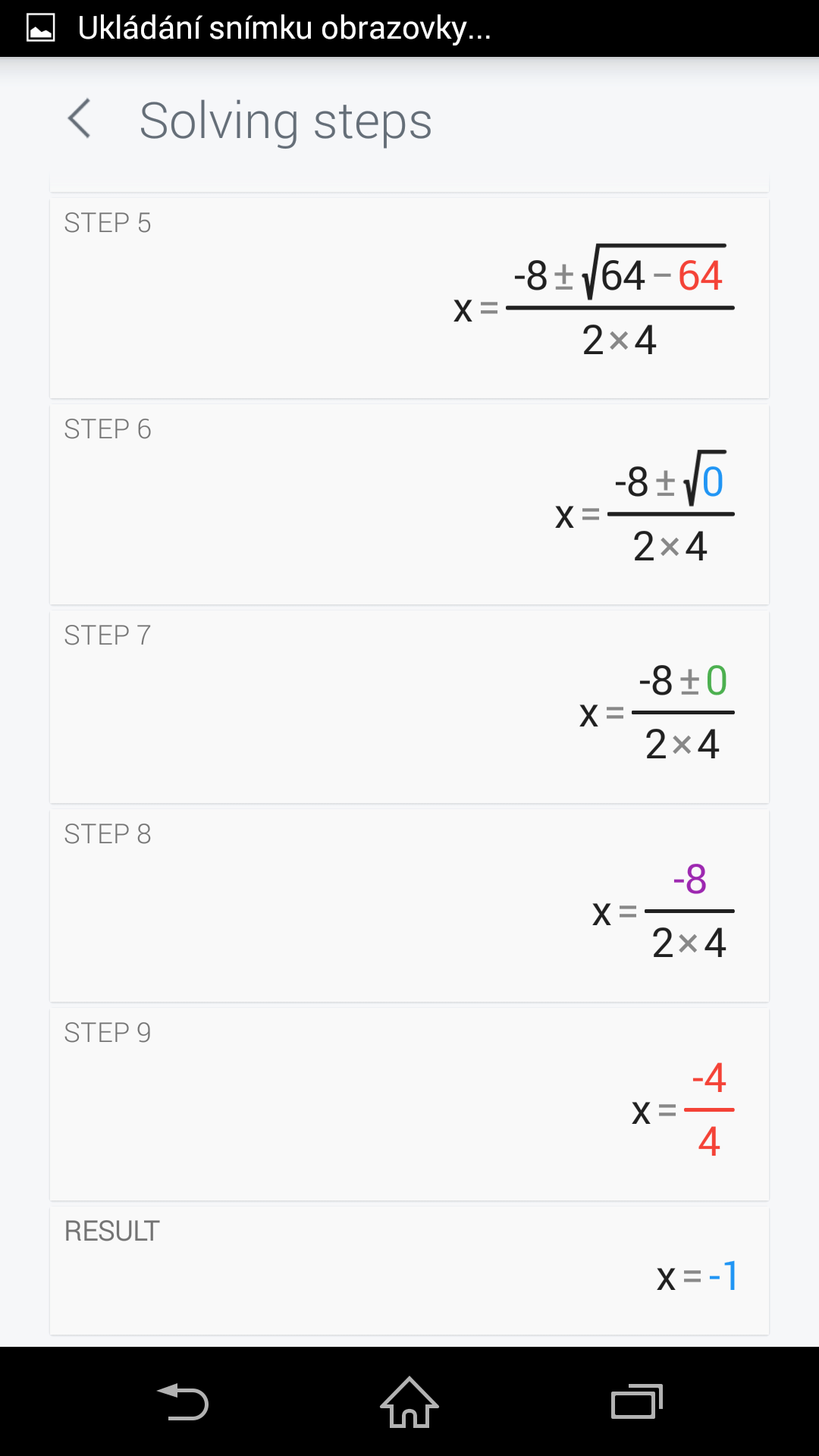Tap the system home button

pyautogui.click(x=409, y=1402)
